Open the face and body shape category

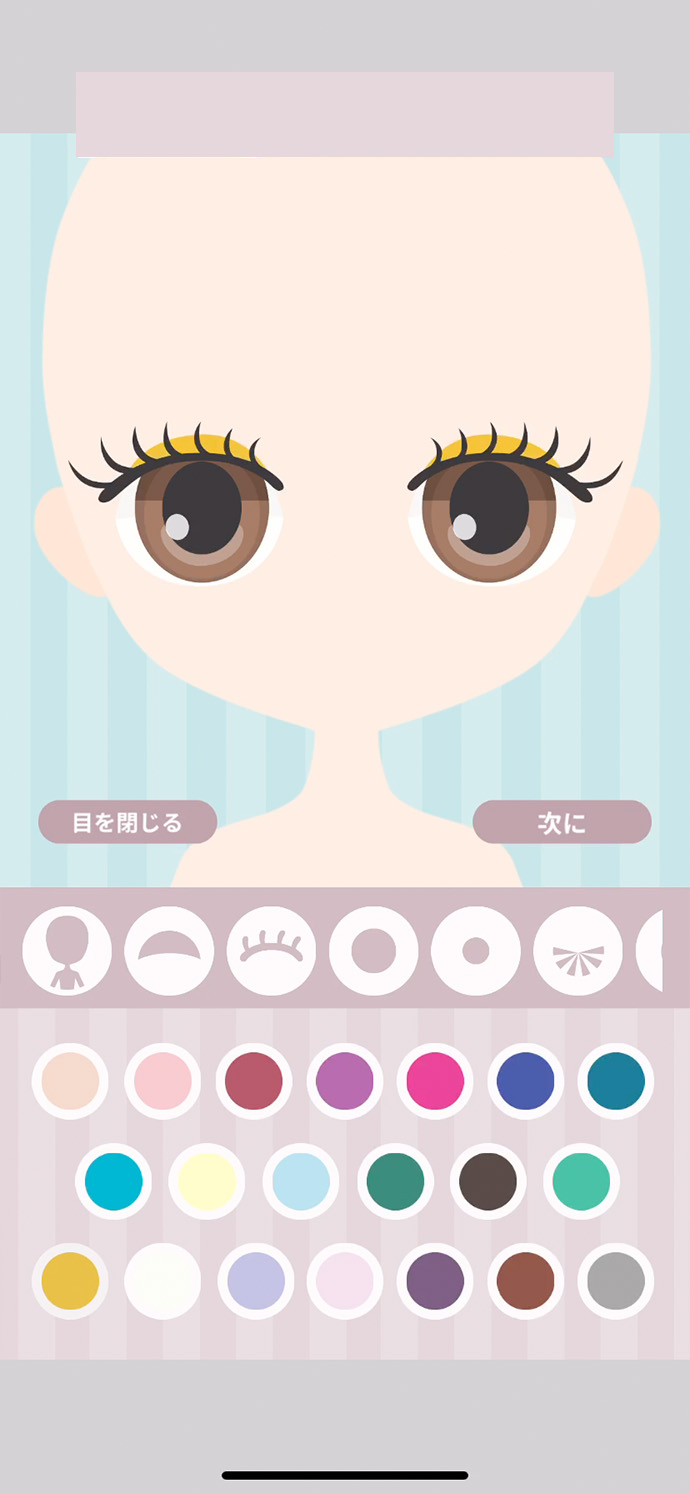tap(67, 951)
